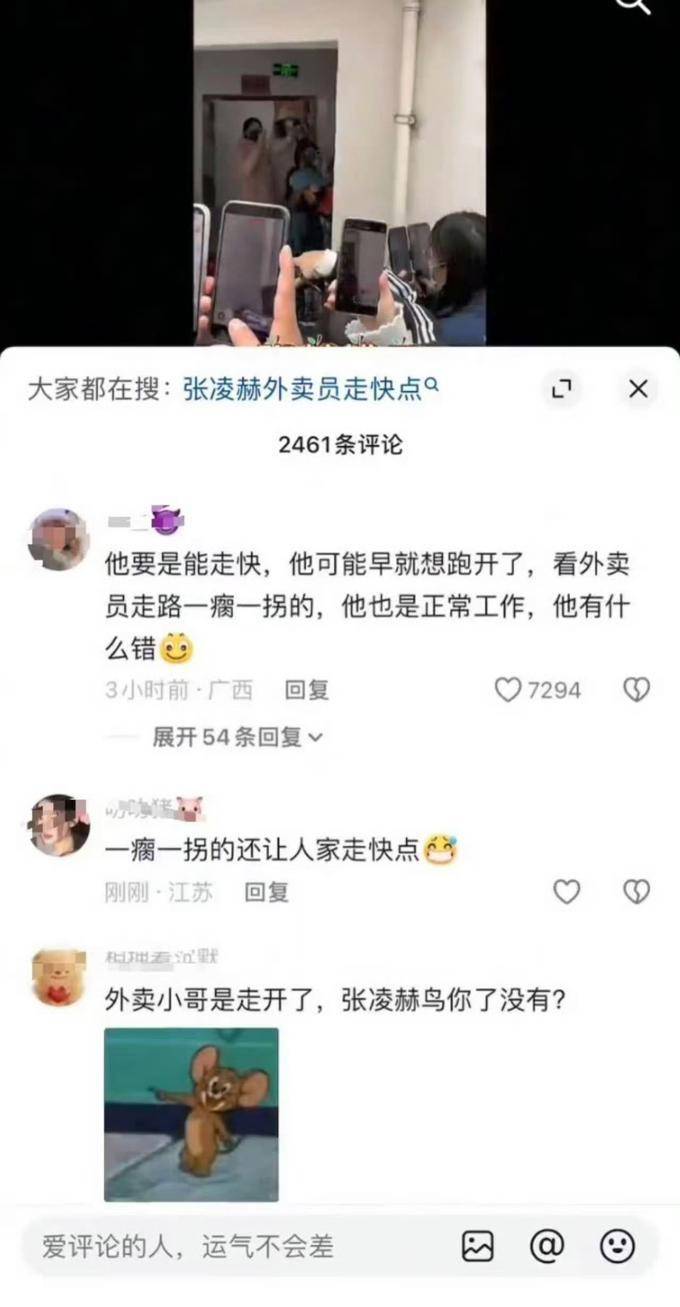Dislike the comment from 江苏 user

pos(636,891)
